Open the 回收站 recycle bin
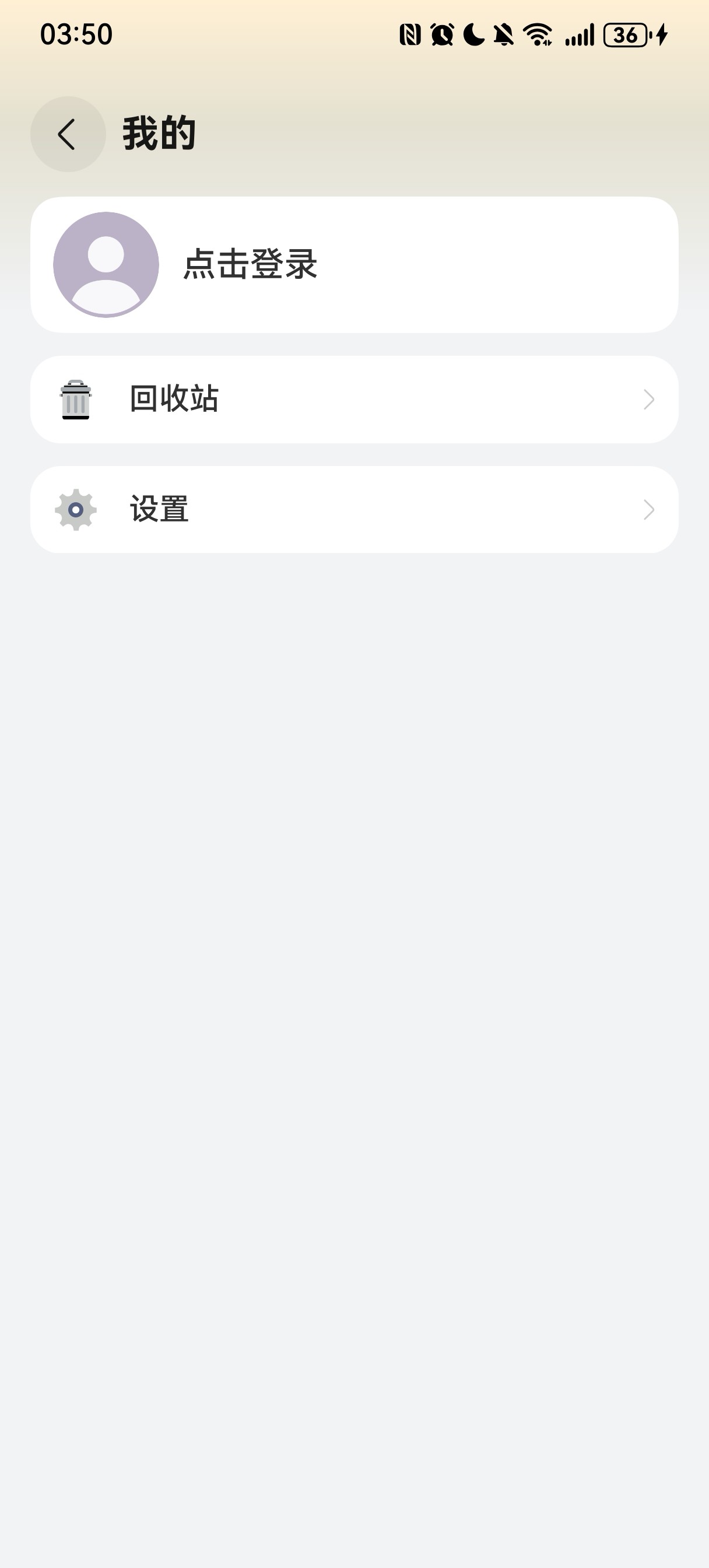 354,400
